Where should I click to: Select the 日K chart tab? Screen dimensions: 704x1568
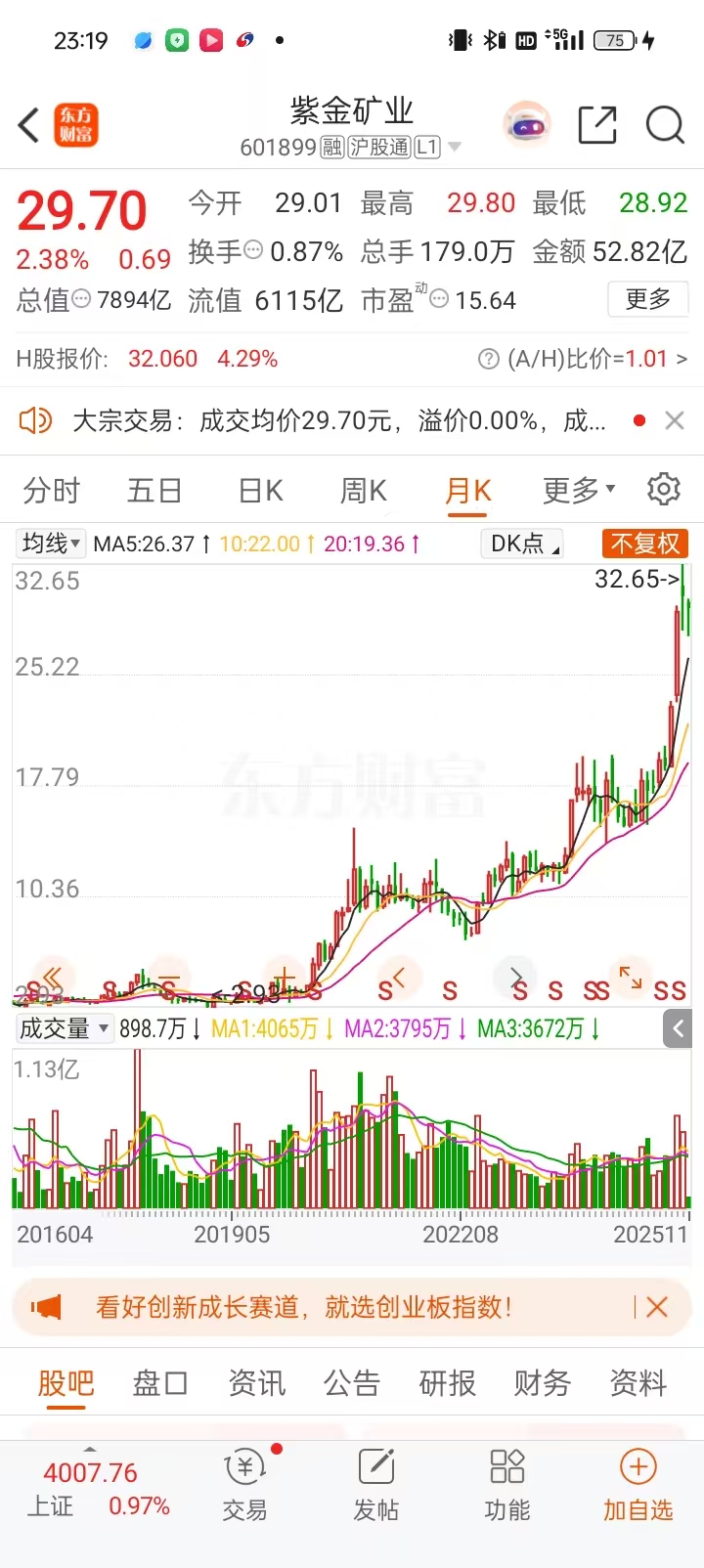tap(260, 490)
